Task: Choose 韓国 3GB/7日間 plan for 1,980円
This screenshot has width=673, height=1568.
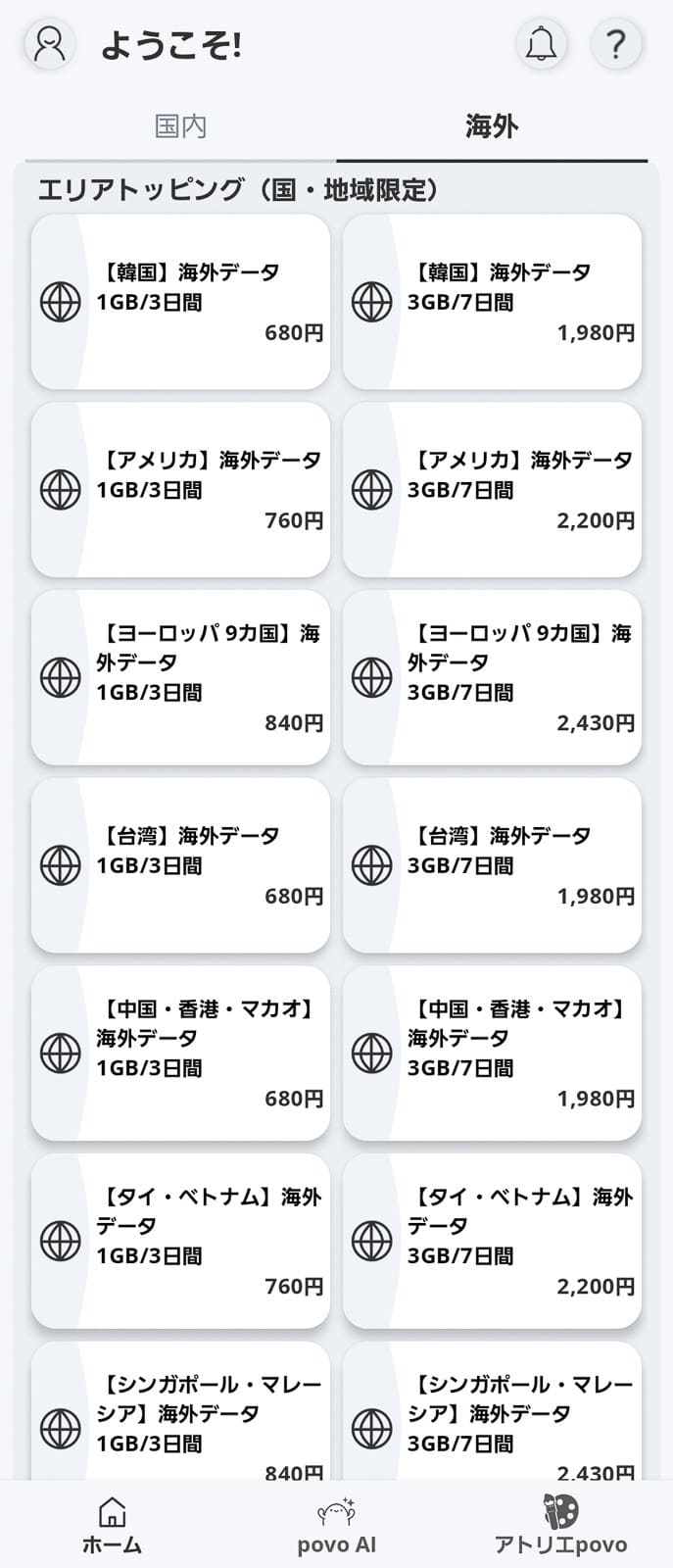Action: pyautogui.click(x=492, y=302)
